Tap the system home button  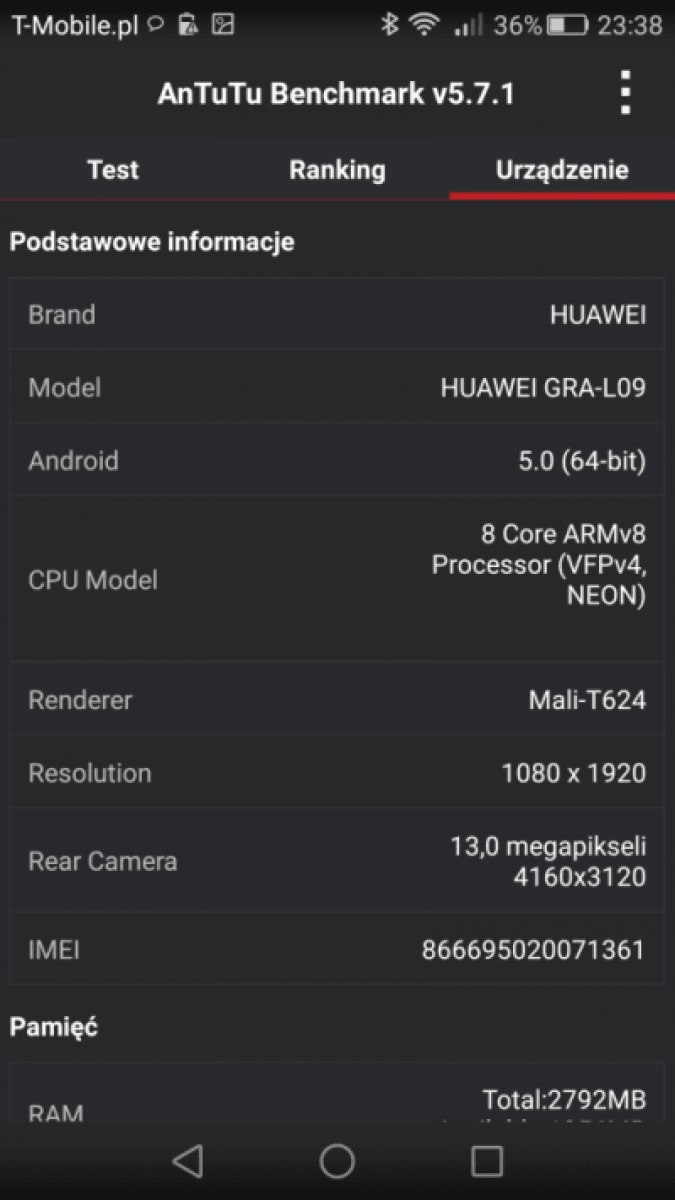pos(337,1160)
